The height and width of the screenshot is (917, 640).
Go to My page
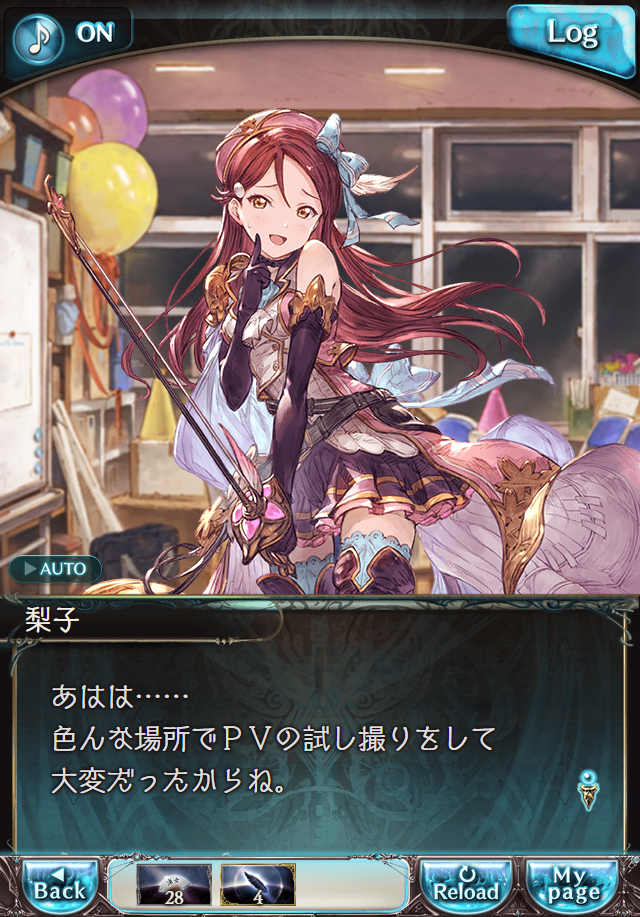point(574,881)
